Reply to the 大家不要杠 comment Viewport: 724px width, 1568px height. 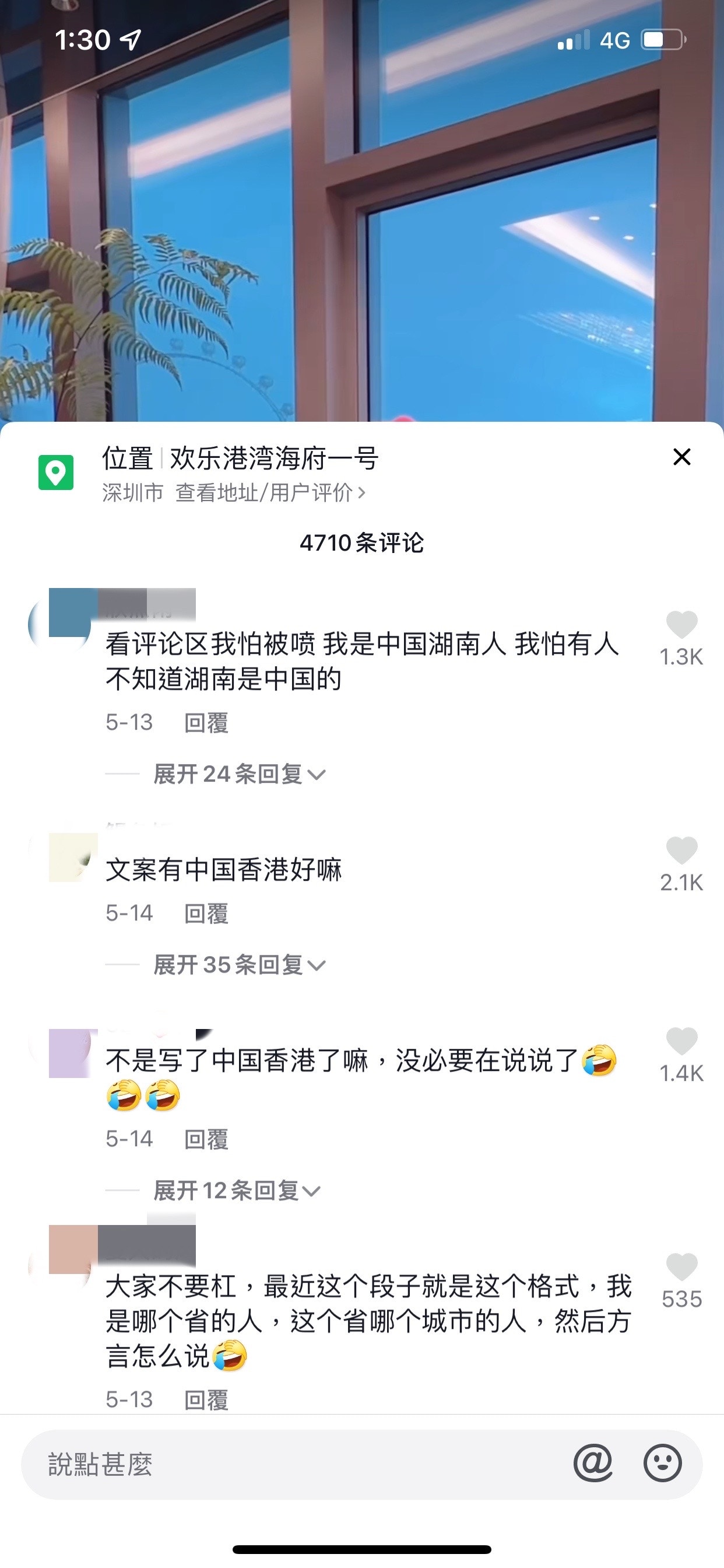pos(206,1399)
